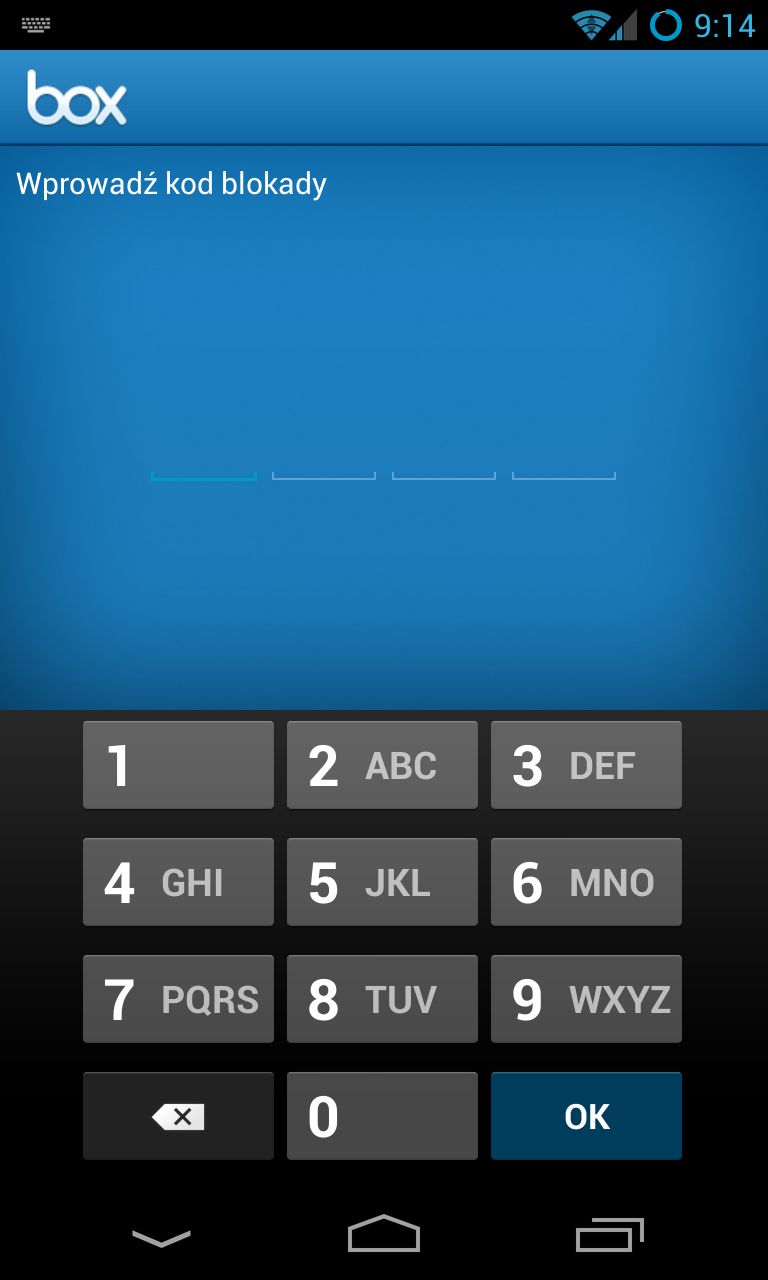This screenshot has width=768, height=1280.
Task: Enter digit 0
Action: pos(382,1116)
